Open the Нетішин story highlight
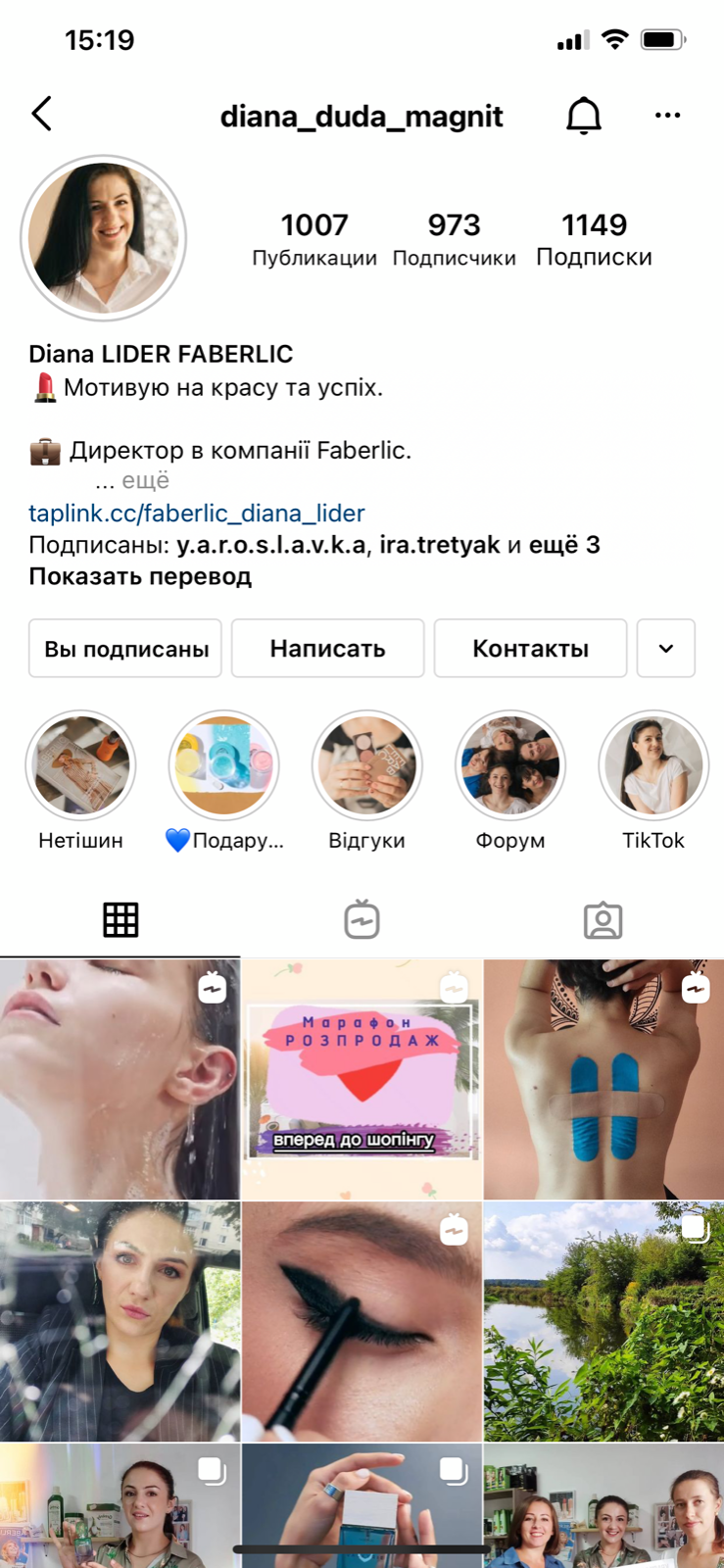Screen dimensions: 724x1568 click(x=80, y=765)
